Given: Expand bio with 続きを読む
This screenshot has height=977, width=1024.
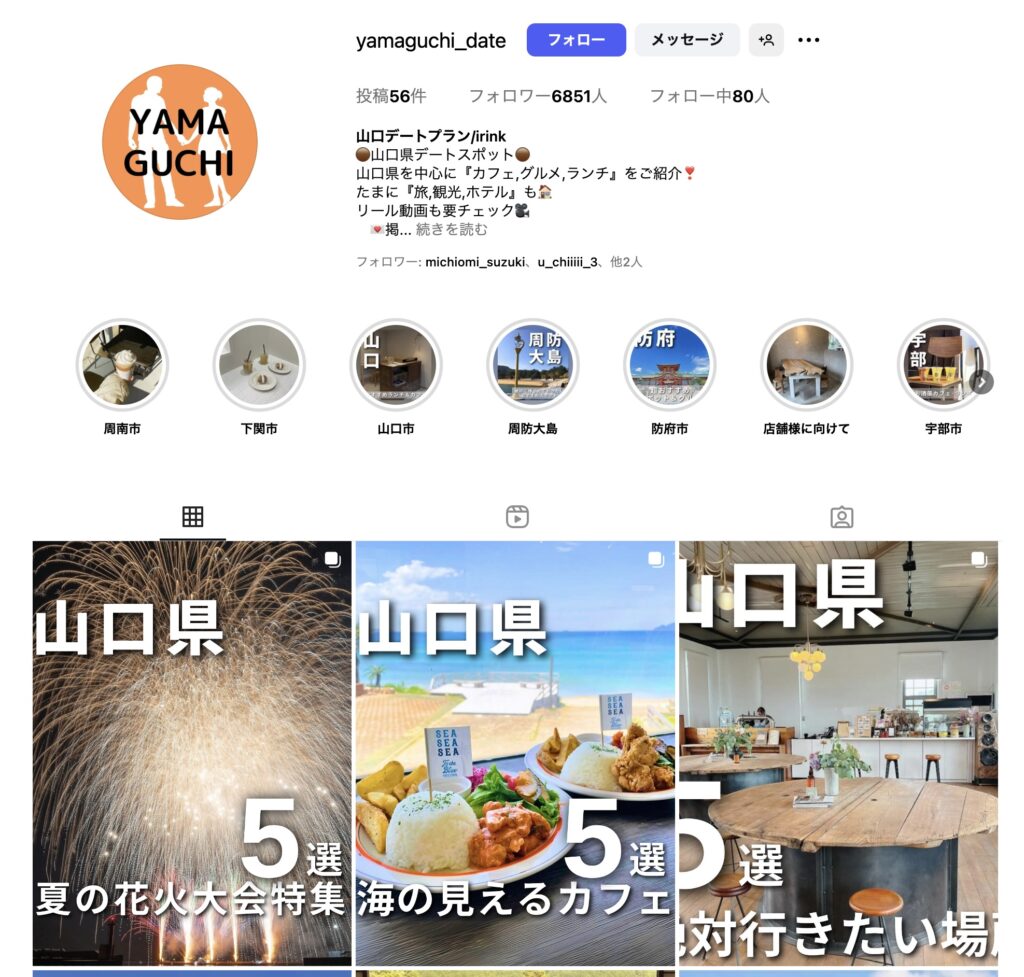Looking at the screenshot, I should [x=452, y=229].
